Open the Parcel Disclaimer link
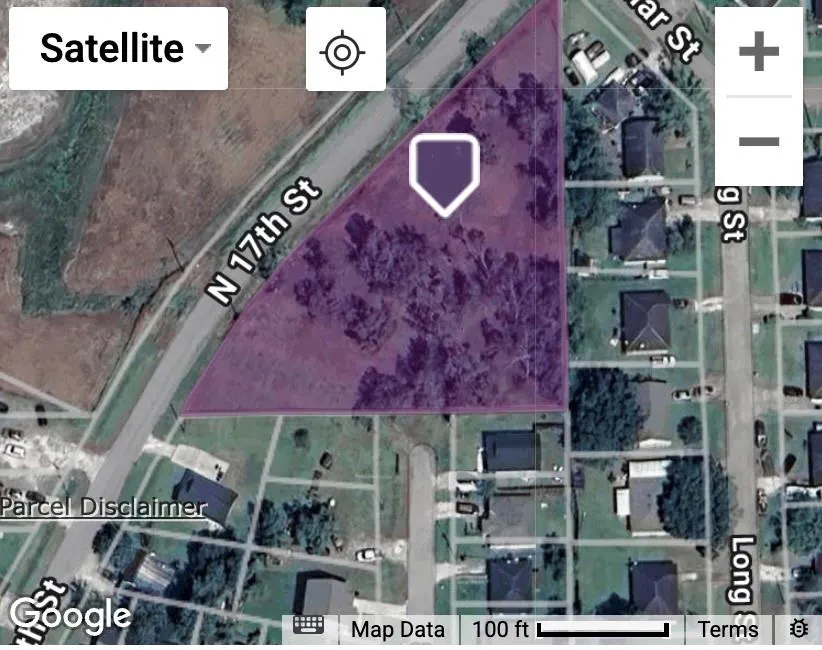The image size is (822, 650). point(103,507)
